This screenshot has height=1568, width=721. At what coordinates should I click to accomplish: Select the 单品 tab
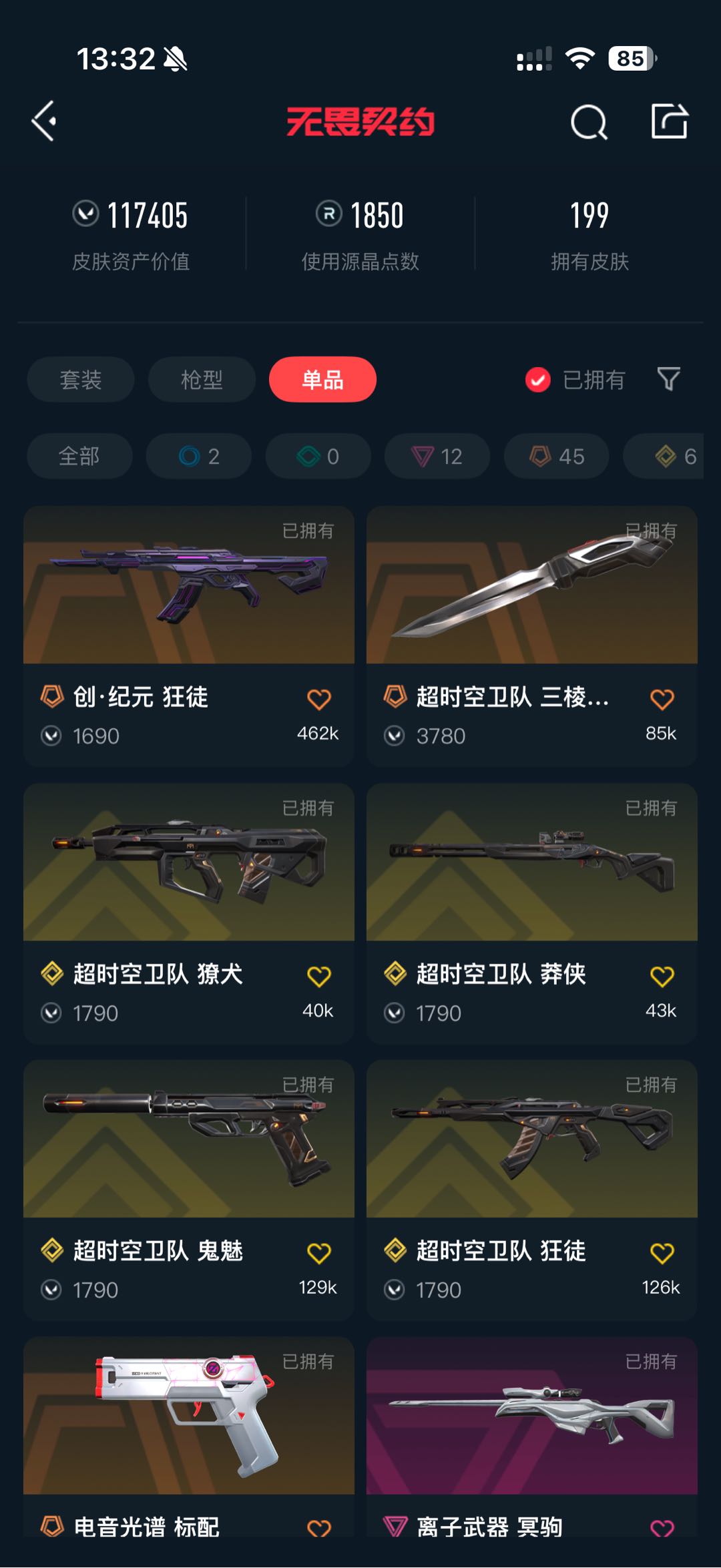tap(322, 380)
